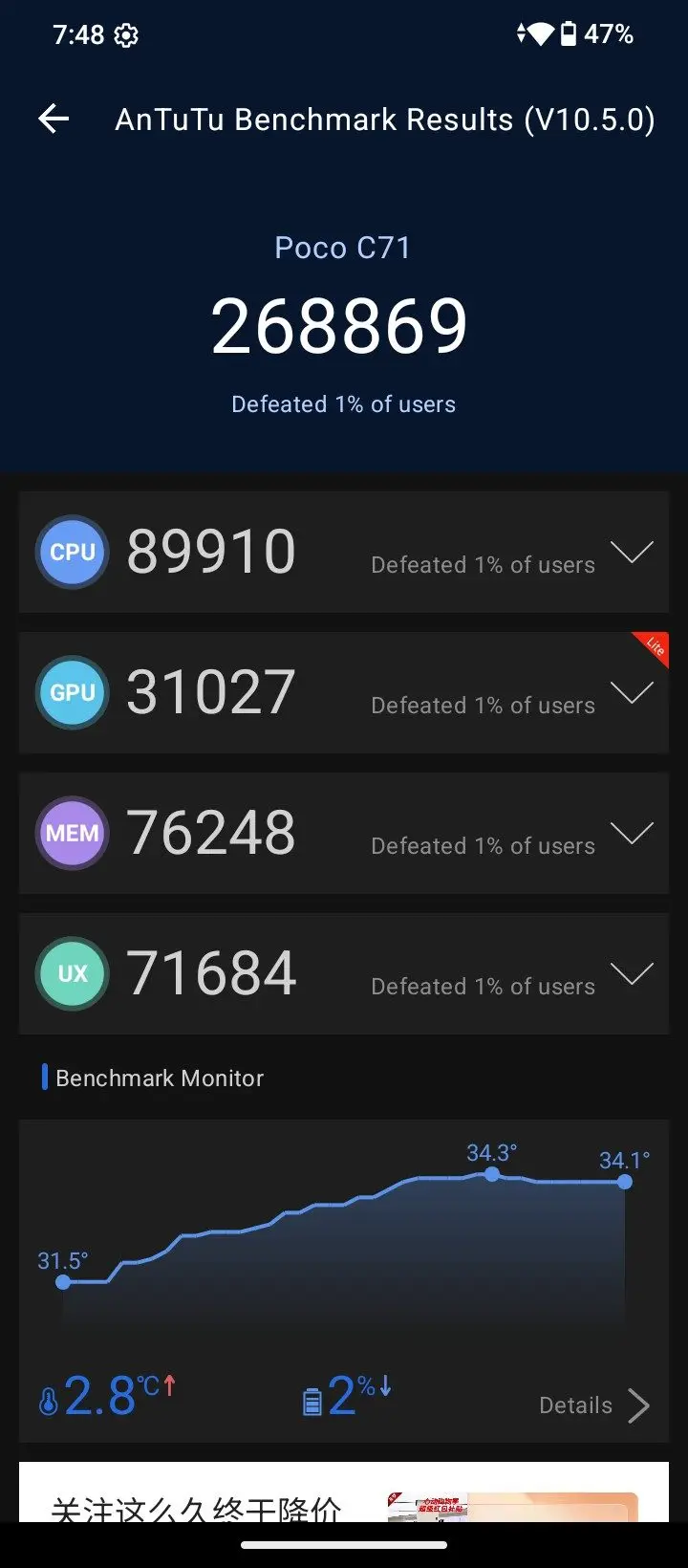Open Benchmark Monitor details
Viewport: 688px width, 1568px height.
[x=594, y=1405]
